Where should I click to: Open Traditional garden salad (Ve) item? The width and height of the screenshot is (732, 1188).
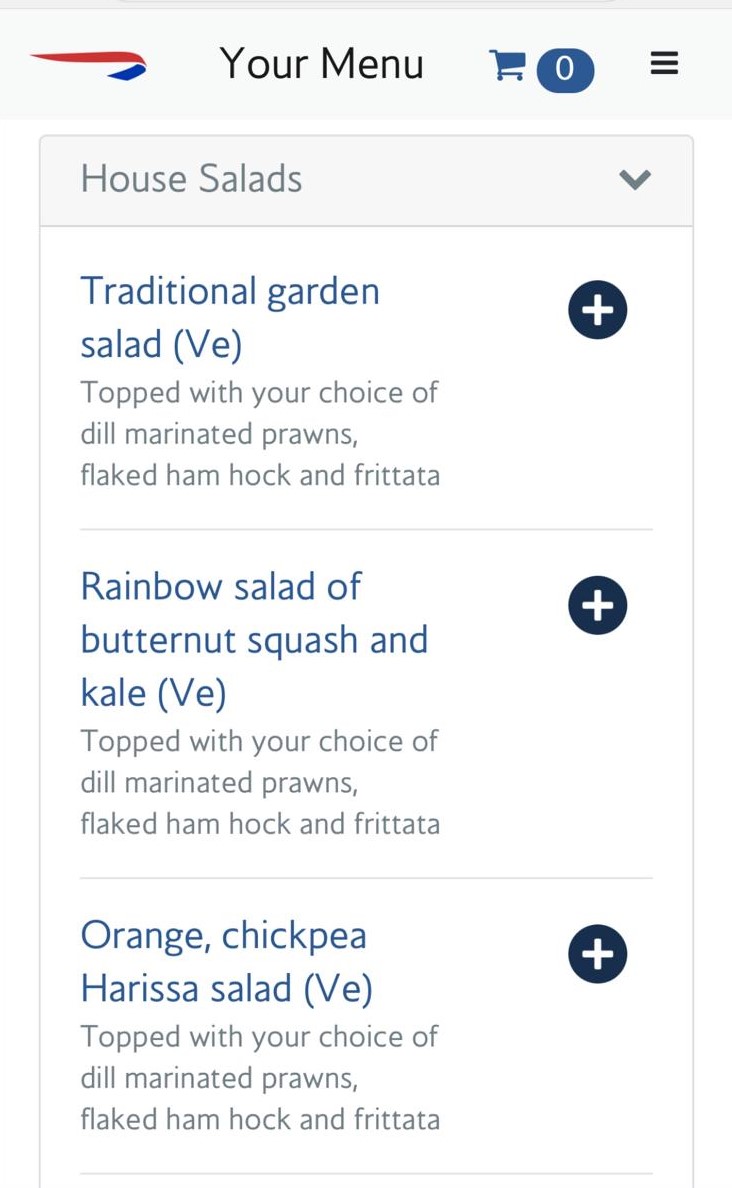point(230,317)
